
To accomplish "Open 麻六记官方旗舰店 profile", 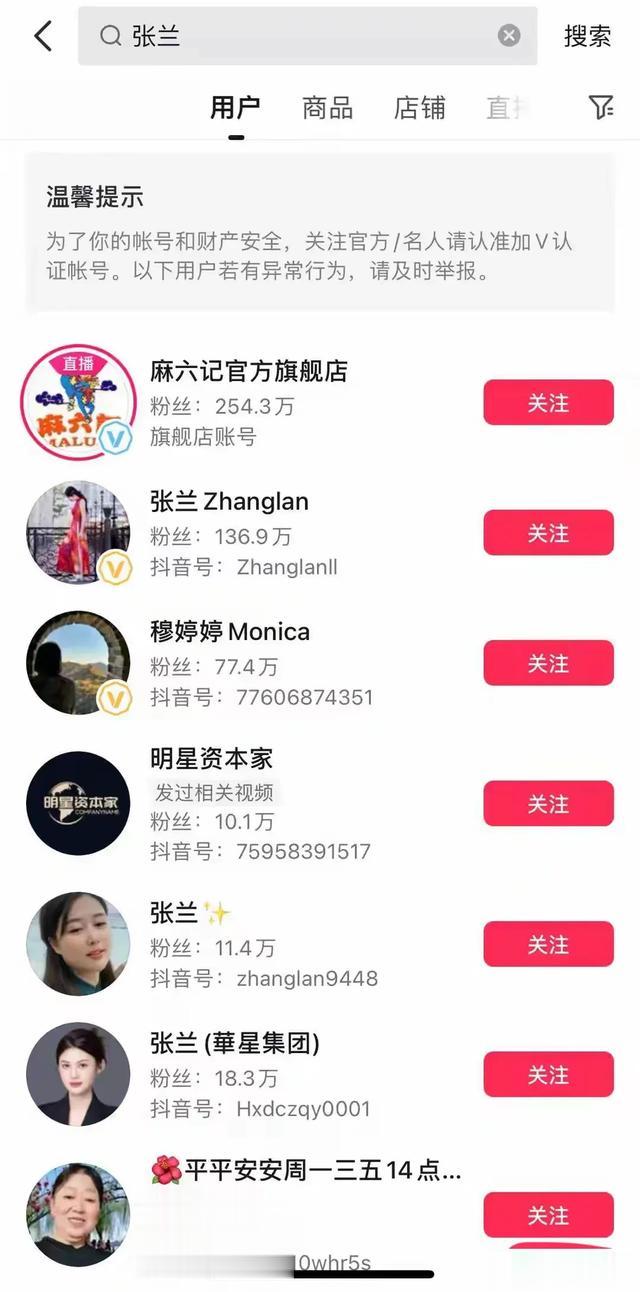I will coord(249,372).
